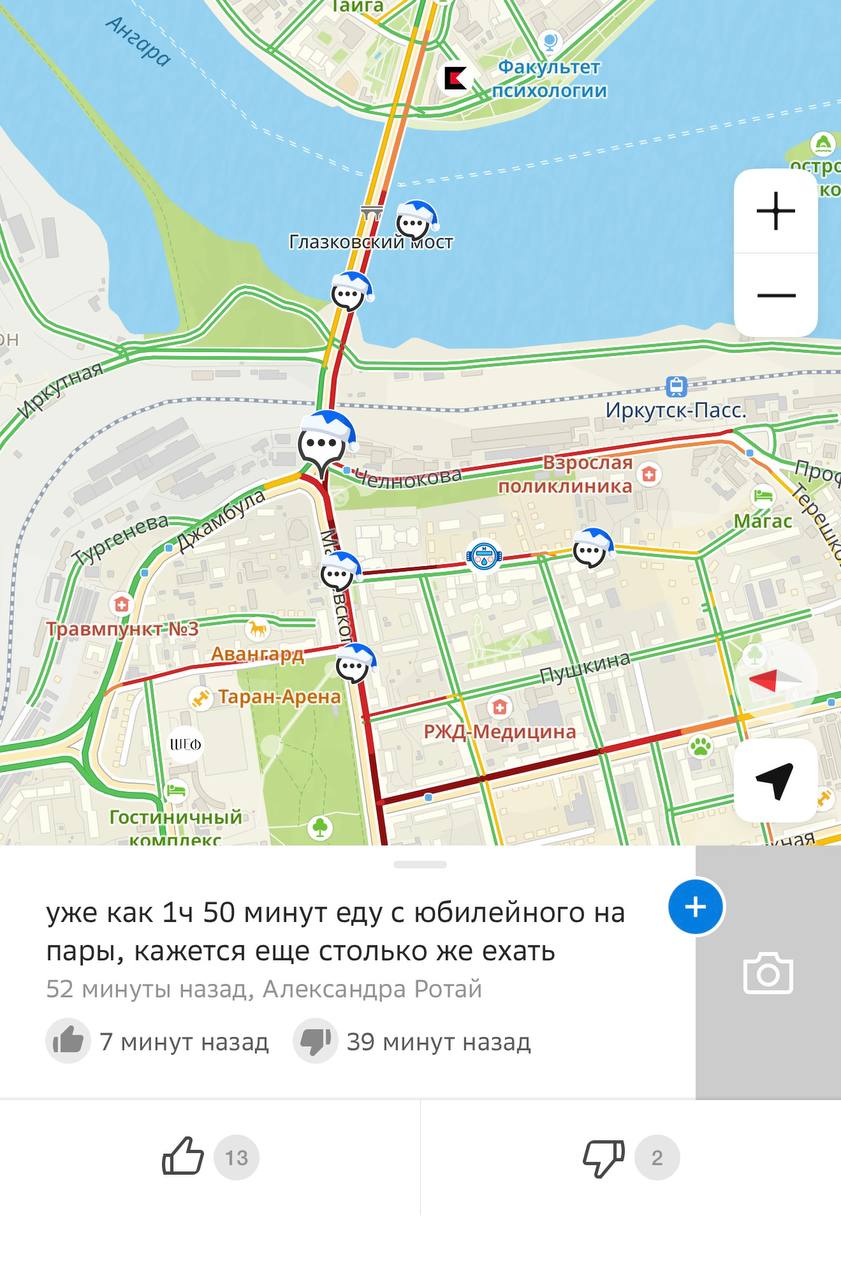Tap the compass to reset map orientation
Image resolution: width=841 pixels, height=1280 pixels.
pyautogui.click(x=776, y=681)
